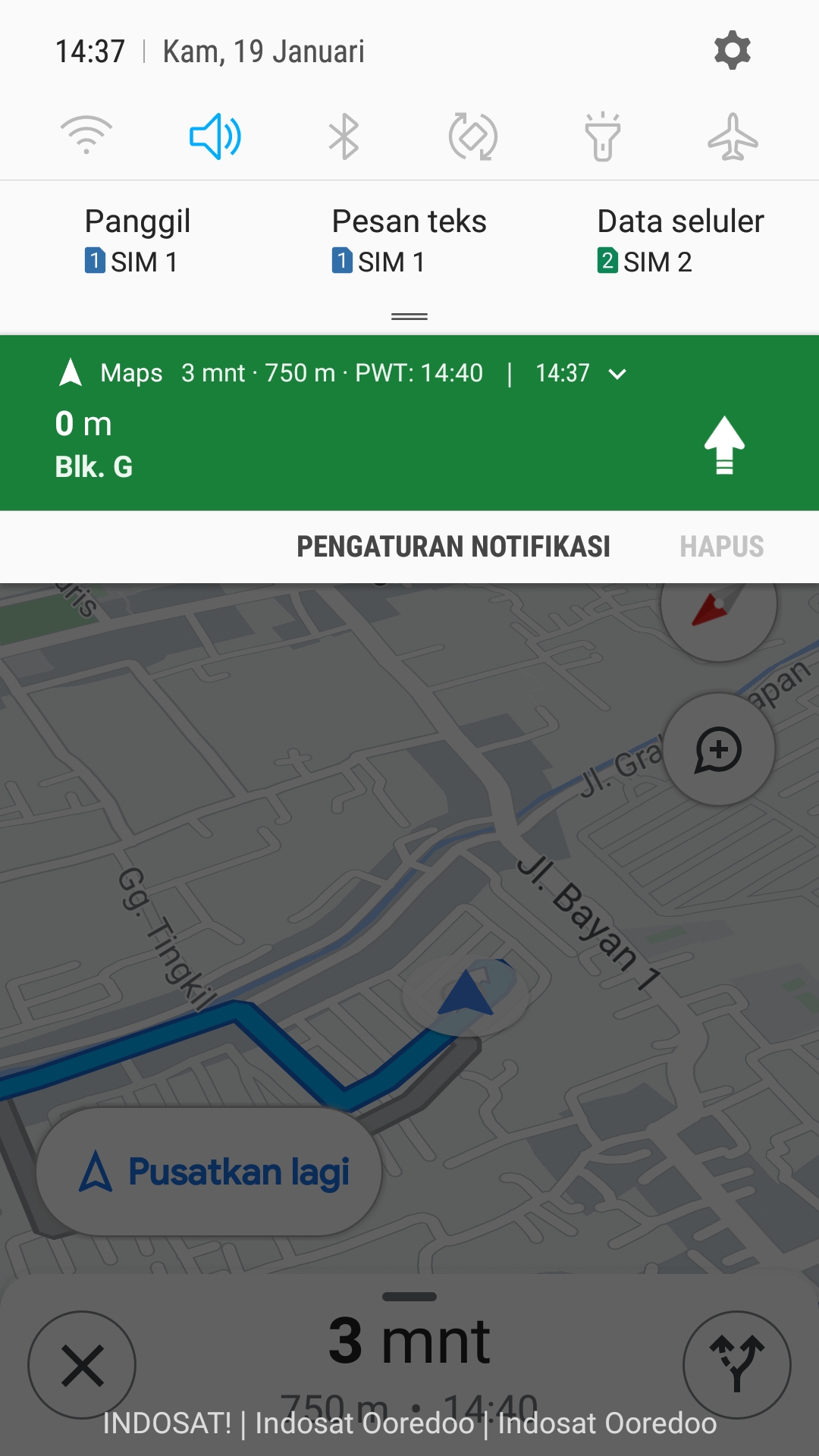Add a report on the map
This screenshot has height=1456, width=819.
click(x=719, y=749)
